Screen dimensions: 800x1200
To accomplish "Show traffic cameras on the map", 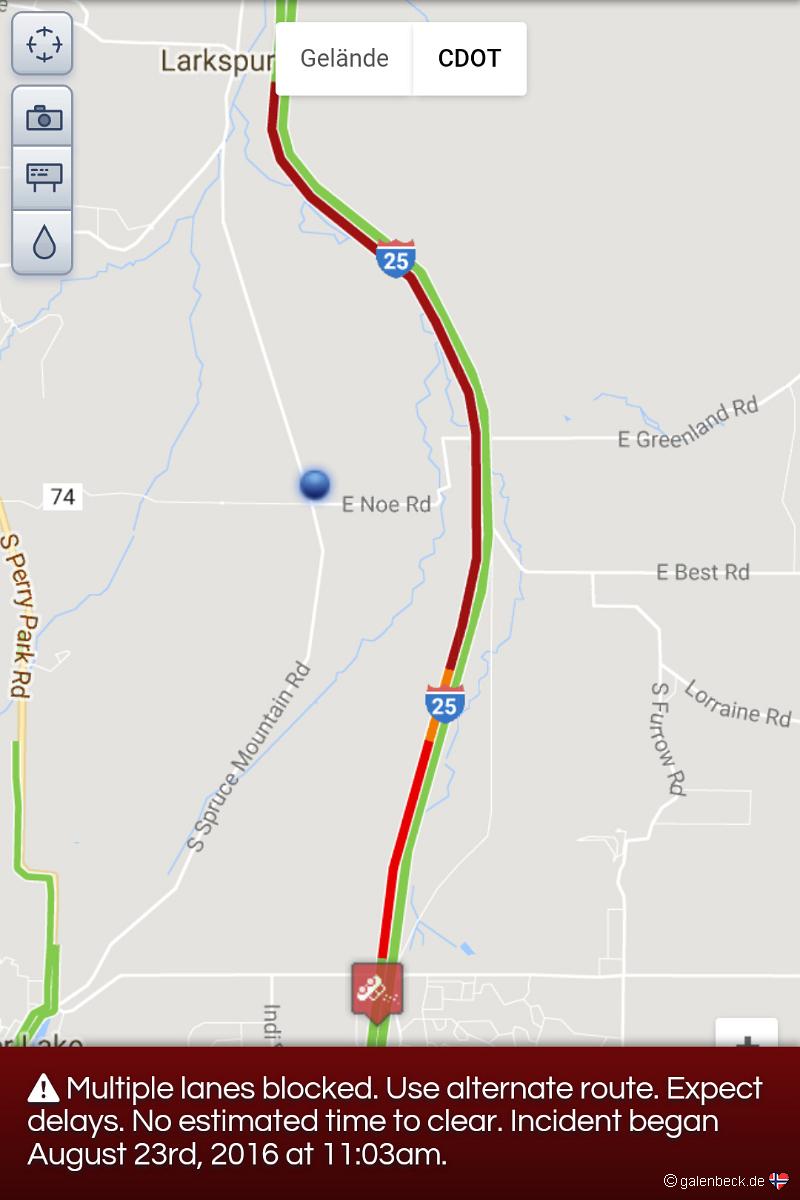I will pyautogui.click(x=42, y=118).
